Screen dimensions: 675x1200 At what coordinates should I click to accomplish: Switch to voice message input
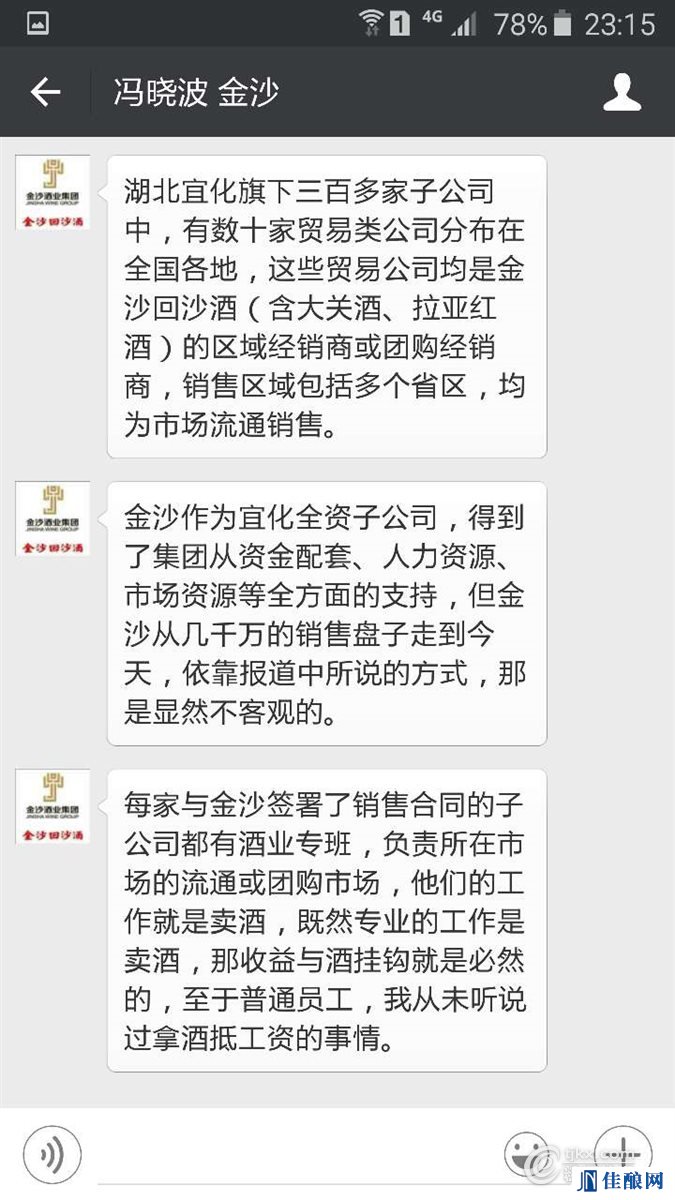51,1154
